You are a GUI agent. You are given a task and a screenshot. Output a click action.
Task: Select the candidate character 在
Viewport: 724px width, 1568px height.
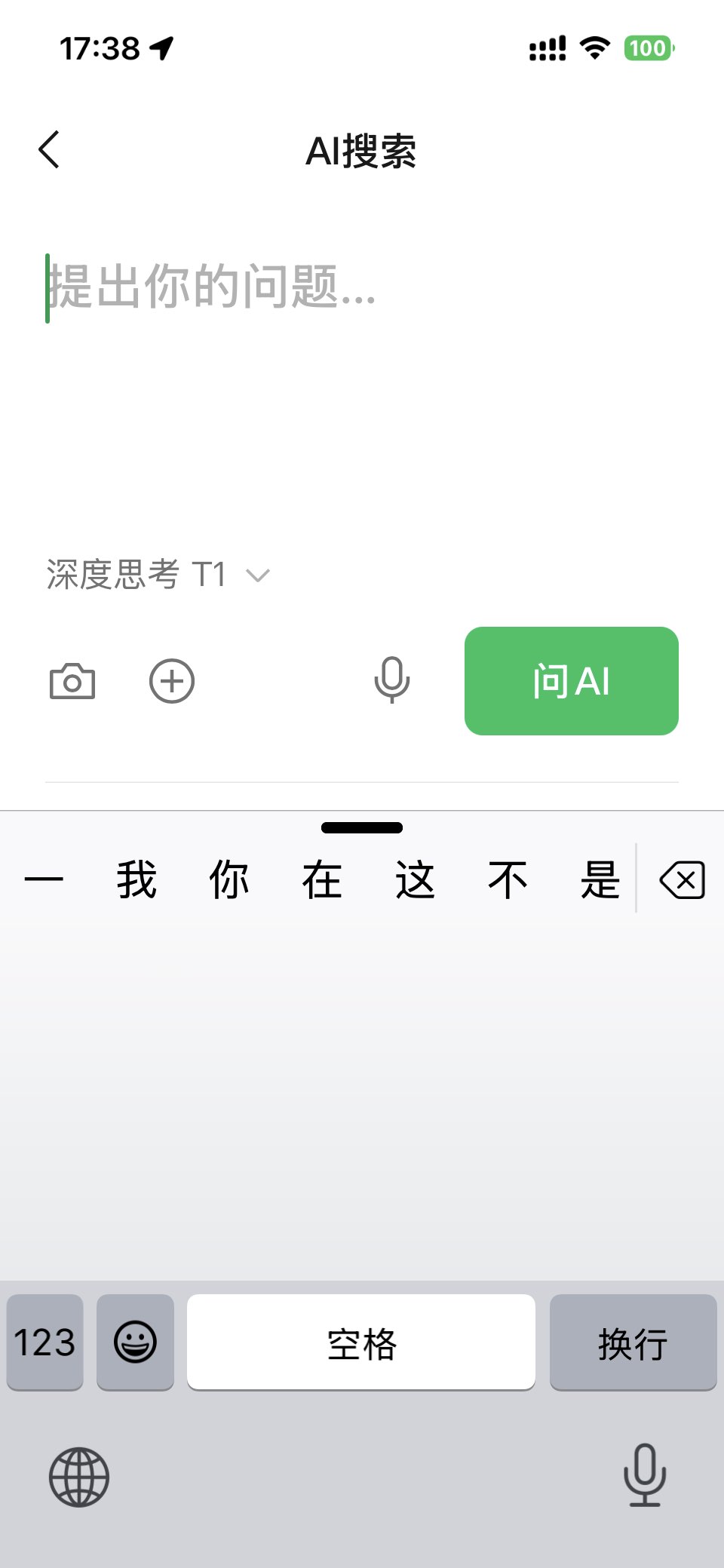322,879
